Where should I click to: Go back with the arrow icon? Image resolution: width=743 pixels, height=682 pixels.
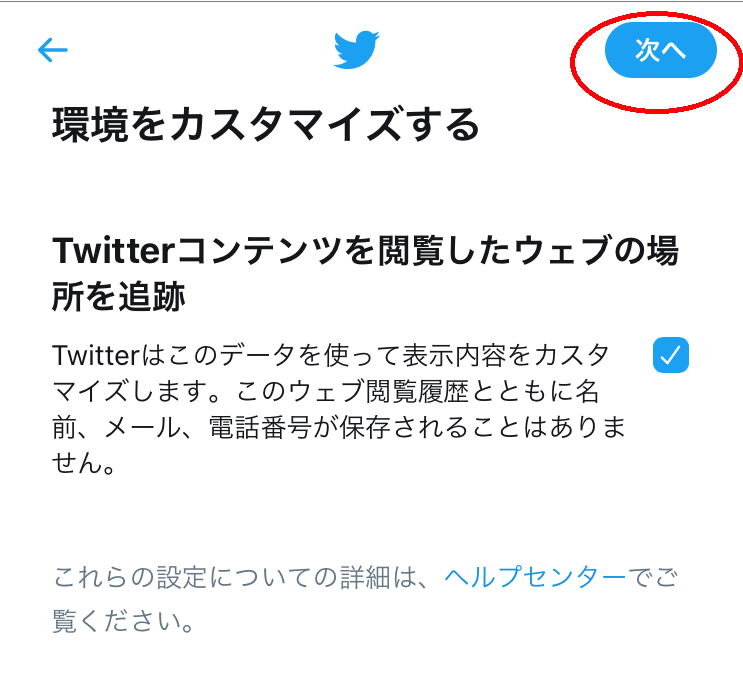[x=52, y=49]
